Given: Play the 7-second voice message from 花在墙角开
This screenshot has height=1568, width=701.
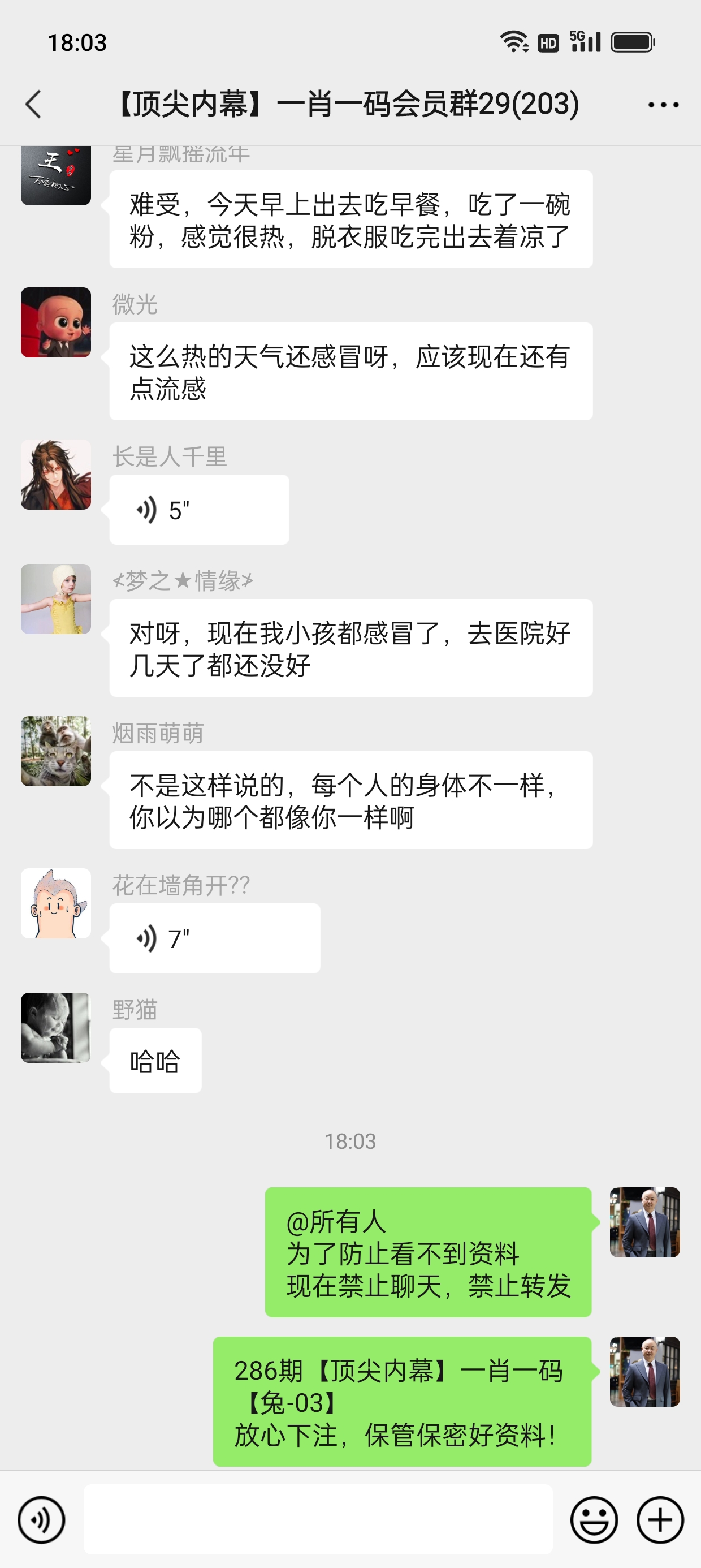Looking at the screenshot, I should point(214,938).
